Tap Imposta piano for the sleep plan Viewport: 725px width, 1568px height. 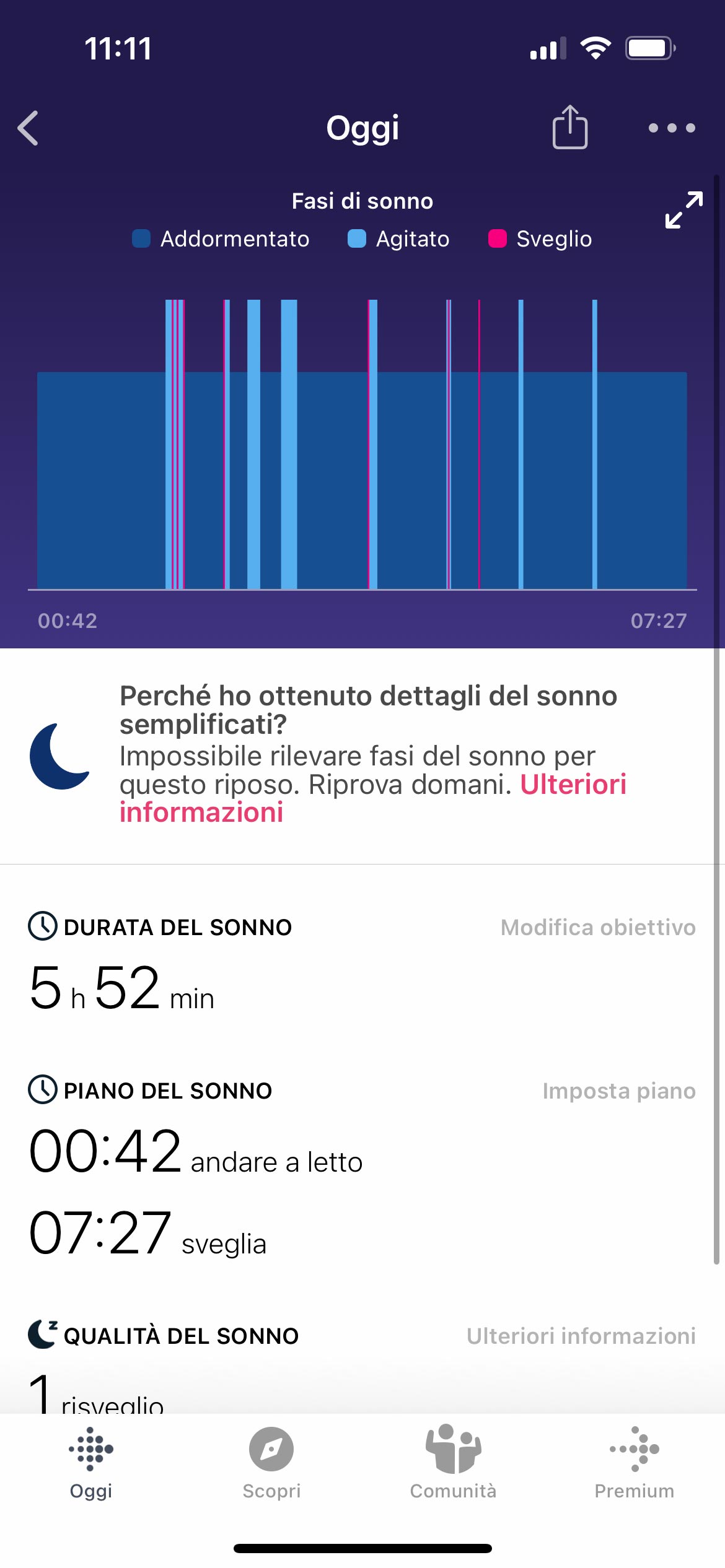coord(618,1091)
